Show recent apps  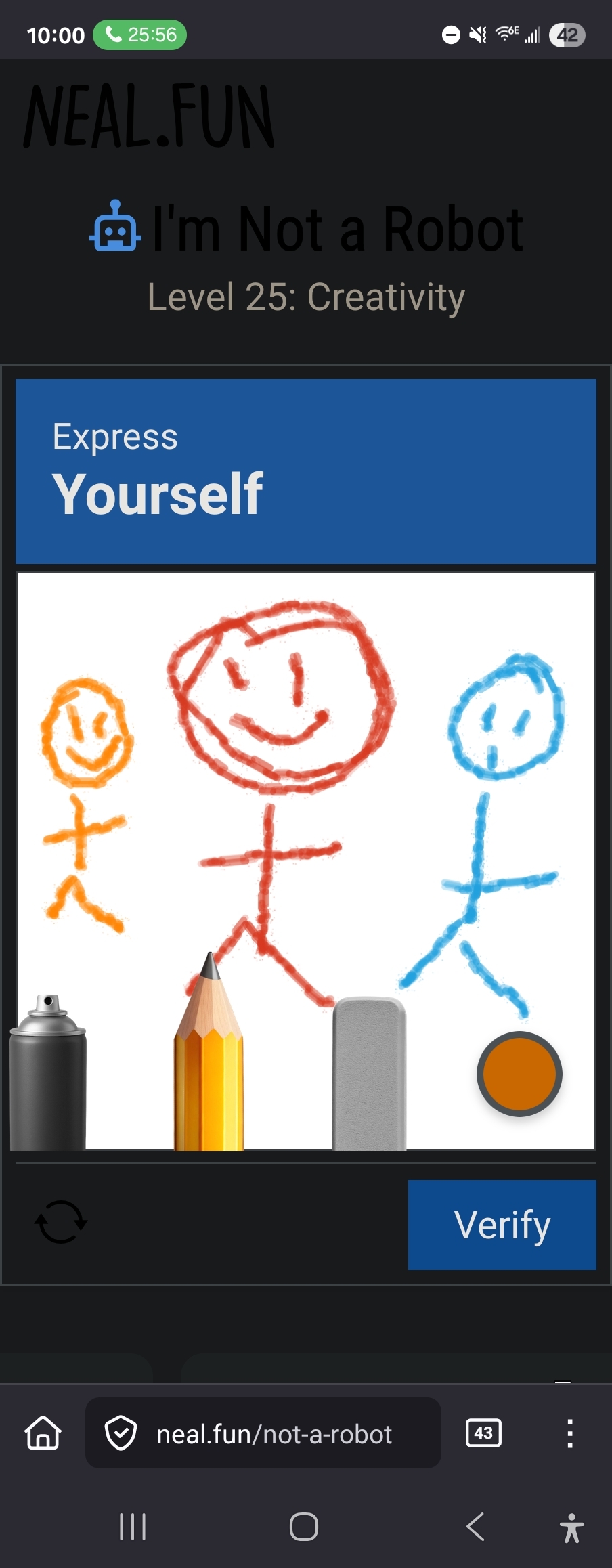pyautogui.click(x=133, y=1527)
